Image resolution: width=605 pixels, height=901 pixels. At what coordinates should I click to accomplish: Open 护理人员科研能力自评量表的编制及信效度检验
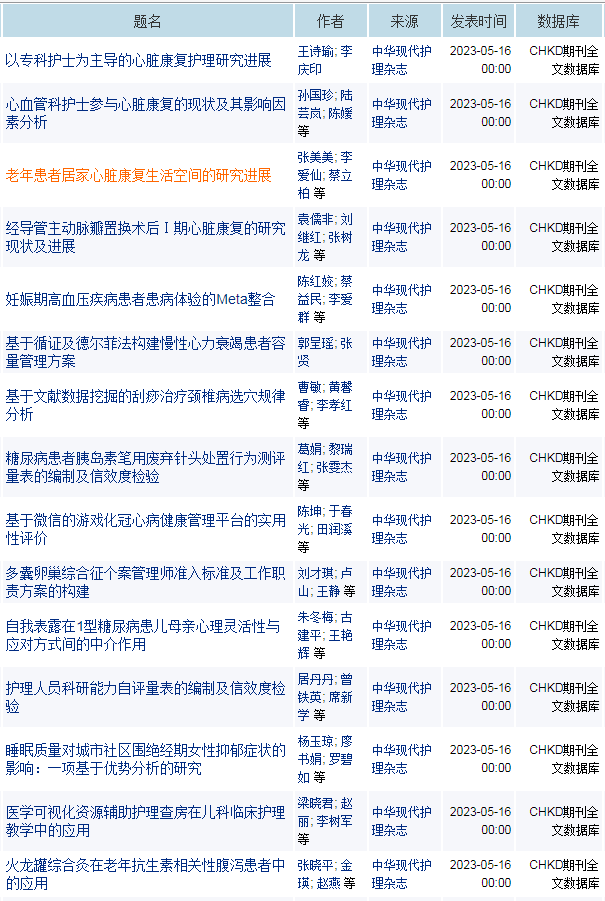pyautogui.click(x=145, y=697)
